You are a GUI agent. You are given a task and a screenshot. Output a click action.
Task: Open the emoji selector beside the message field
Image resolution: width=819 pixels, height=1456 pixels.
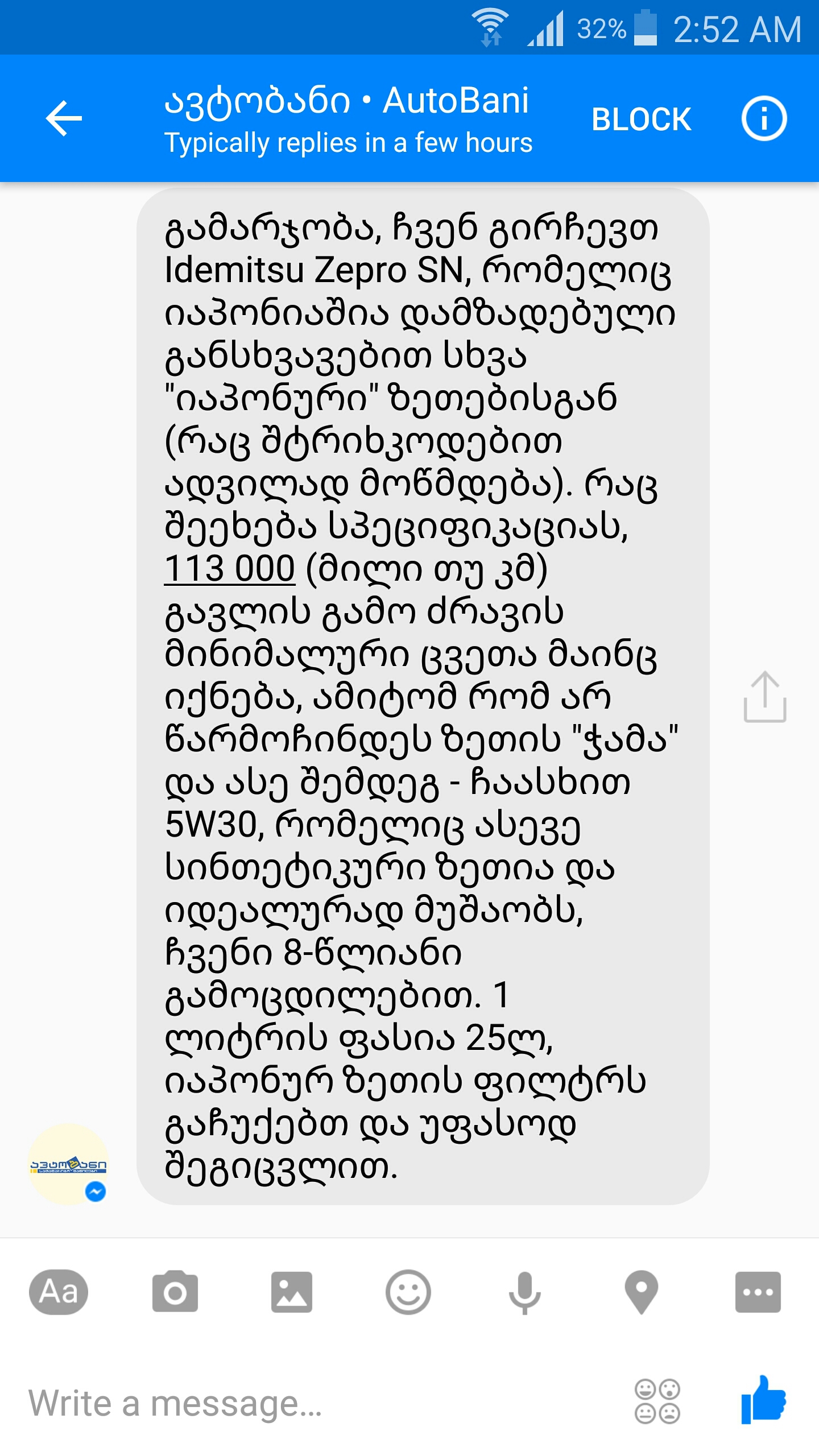pos(657,1401)
